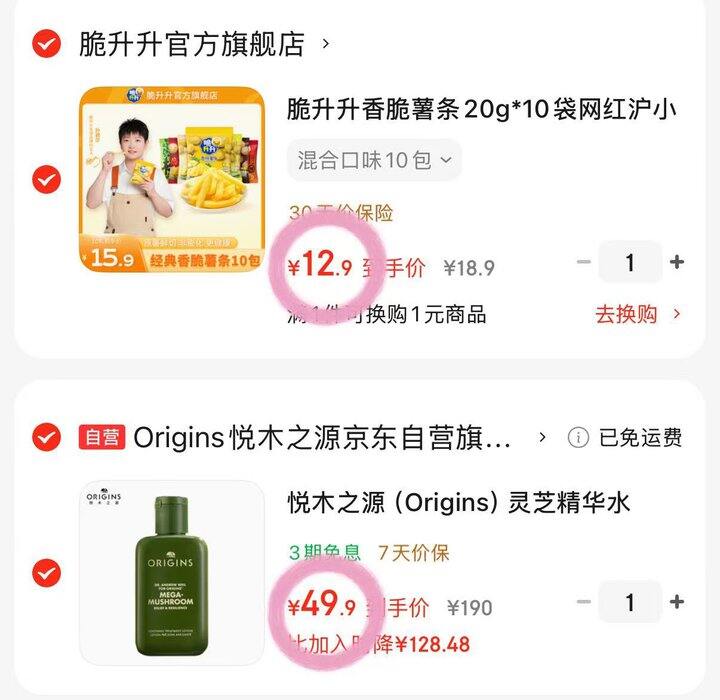This screenshot has height=700, width=720.
Task: Open the Origins 灵芝精华水 product image
Action: (172, 573)
